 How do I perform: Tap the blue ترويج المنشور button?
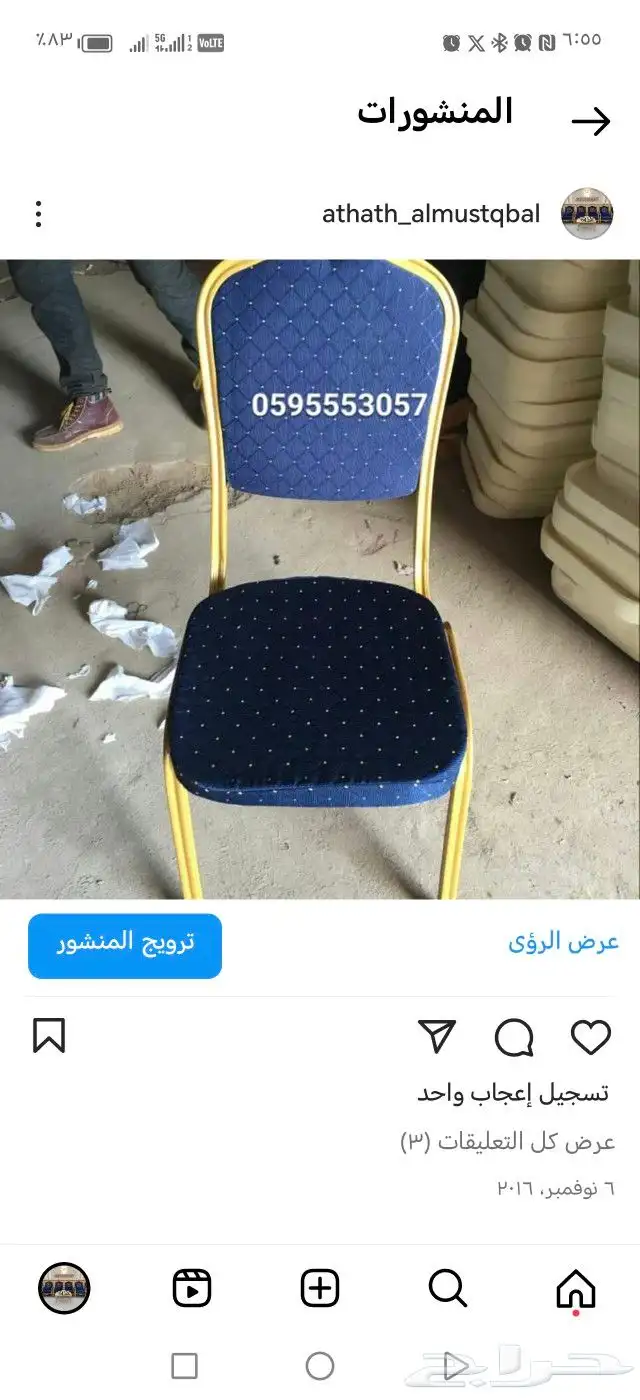click(x=125, y=945)
